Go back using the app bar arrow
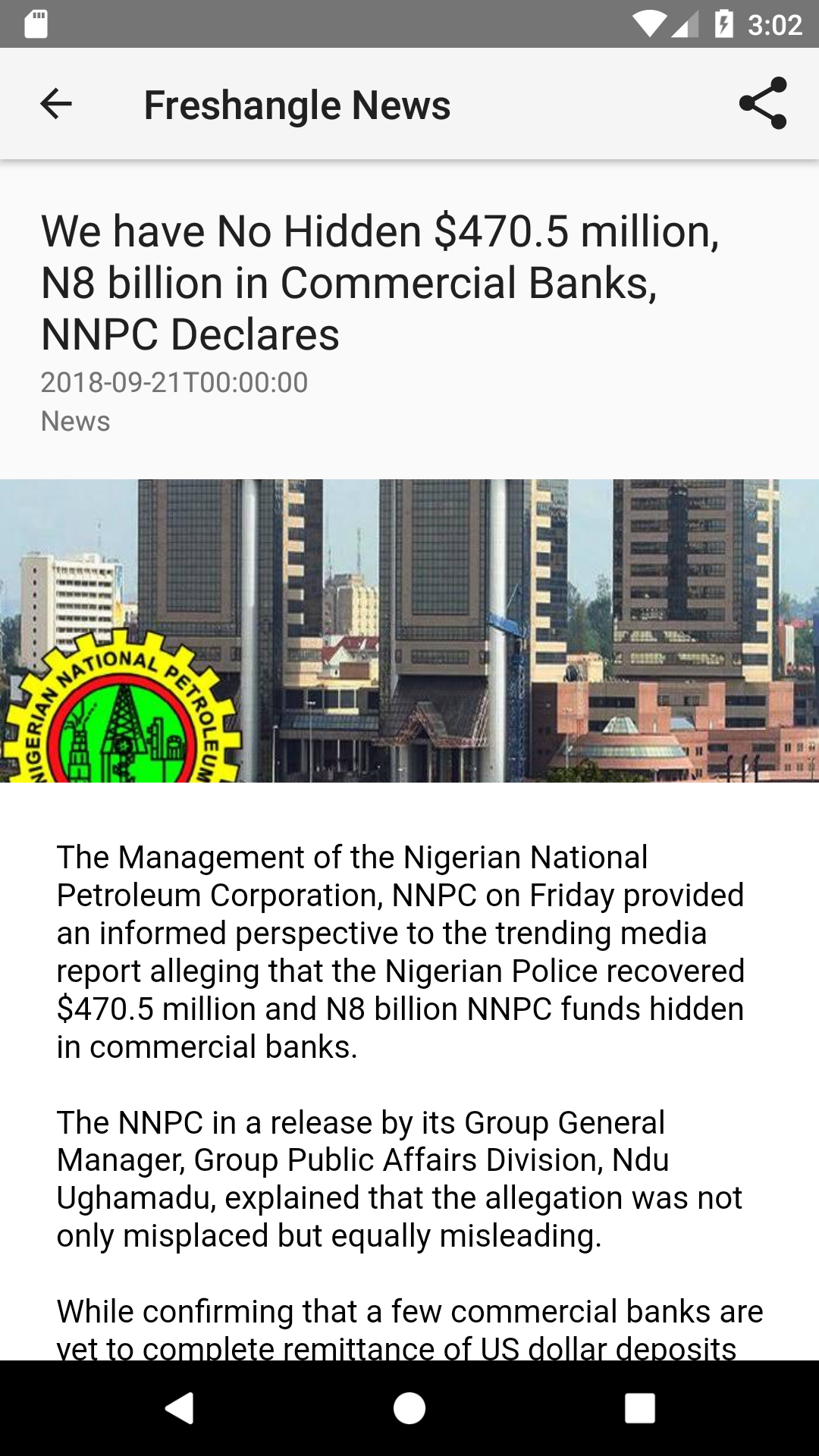Screen dimensions: 819x1456 coord(55,104)
